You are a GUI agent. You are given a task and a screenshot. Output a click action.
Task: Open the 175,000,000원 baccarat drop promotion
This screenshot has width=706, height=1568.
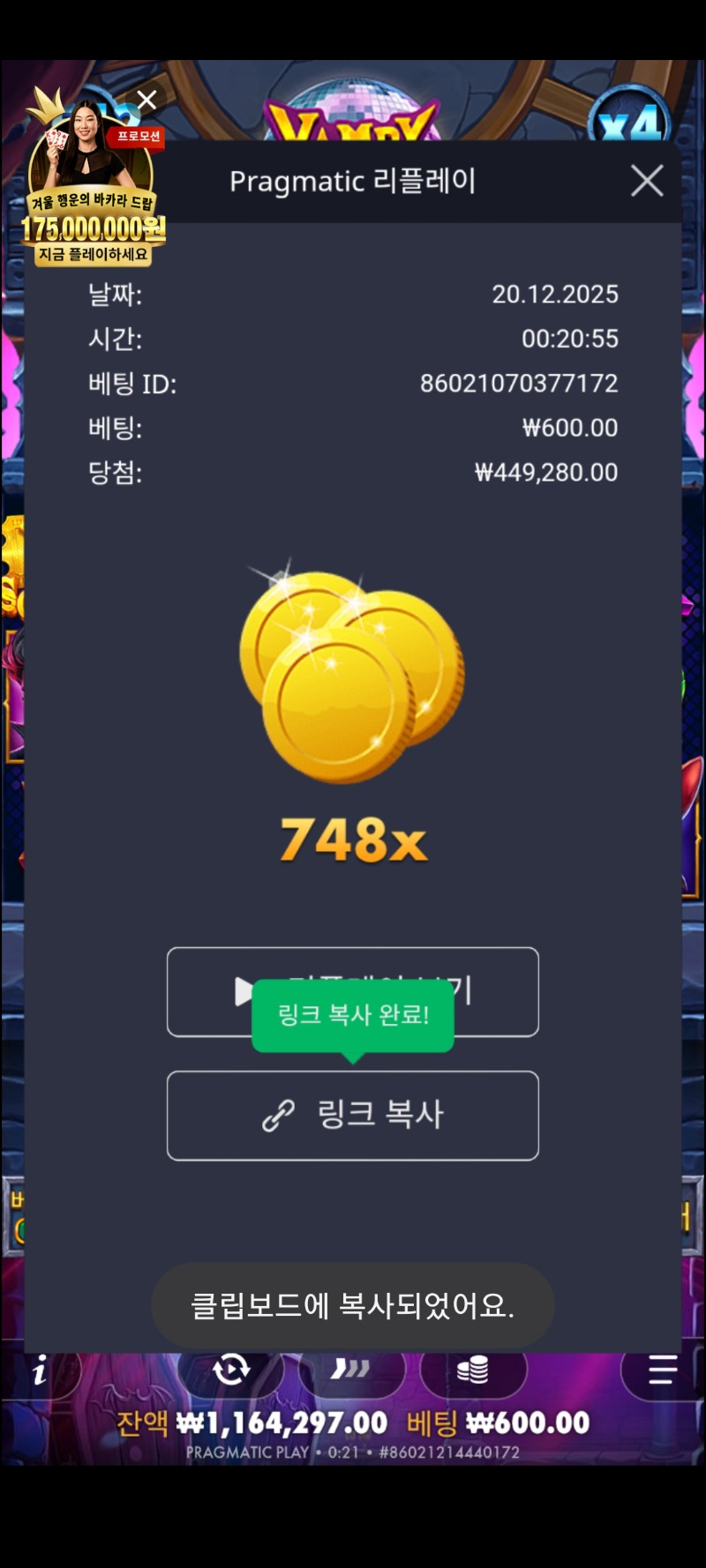tap(93, 203)
